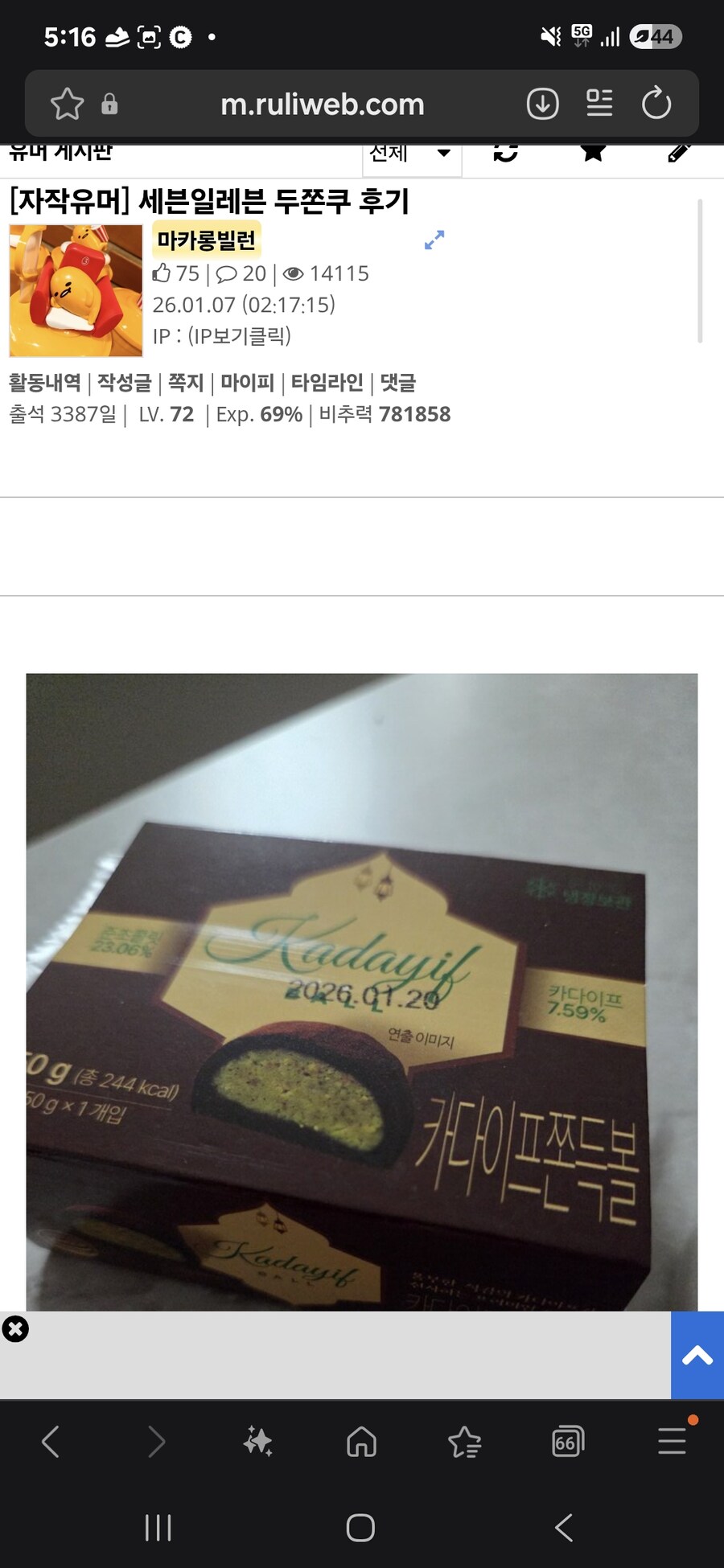Reload the current page
This screenshot has width=724, height=1568.
tap(656, 104)
